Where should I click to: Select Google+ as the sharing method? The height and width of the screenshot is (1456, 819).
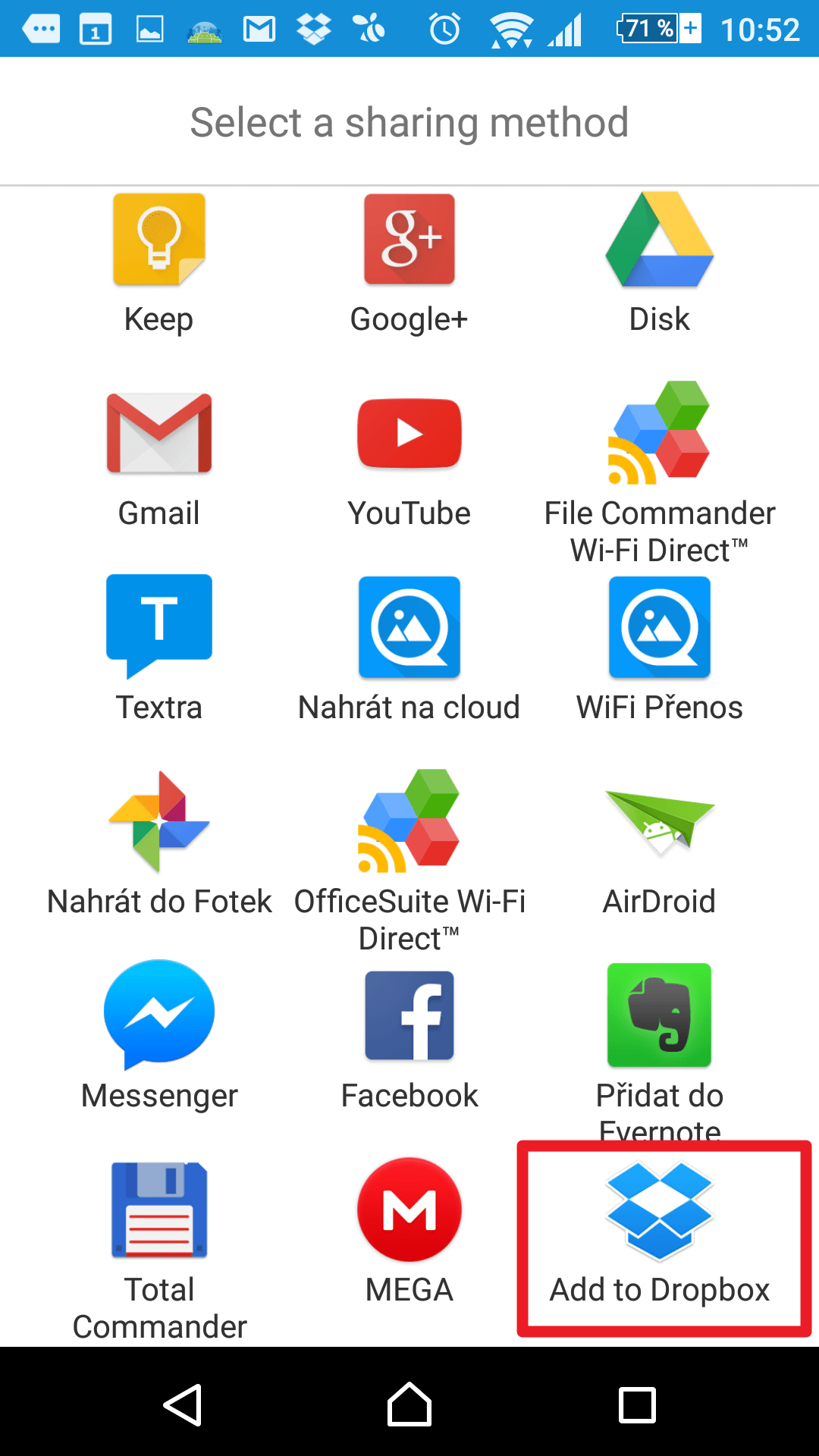(409, 264)
